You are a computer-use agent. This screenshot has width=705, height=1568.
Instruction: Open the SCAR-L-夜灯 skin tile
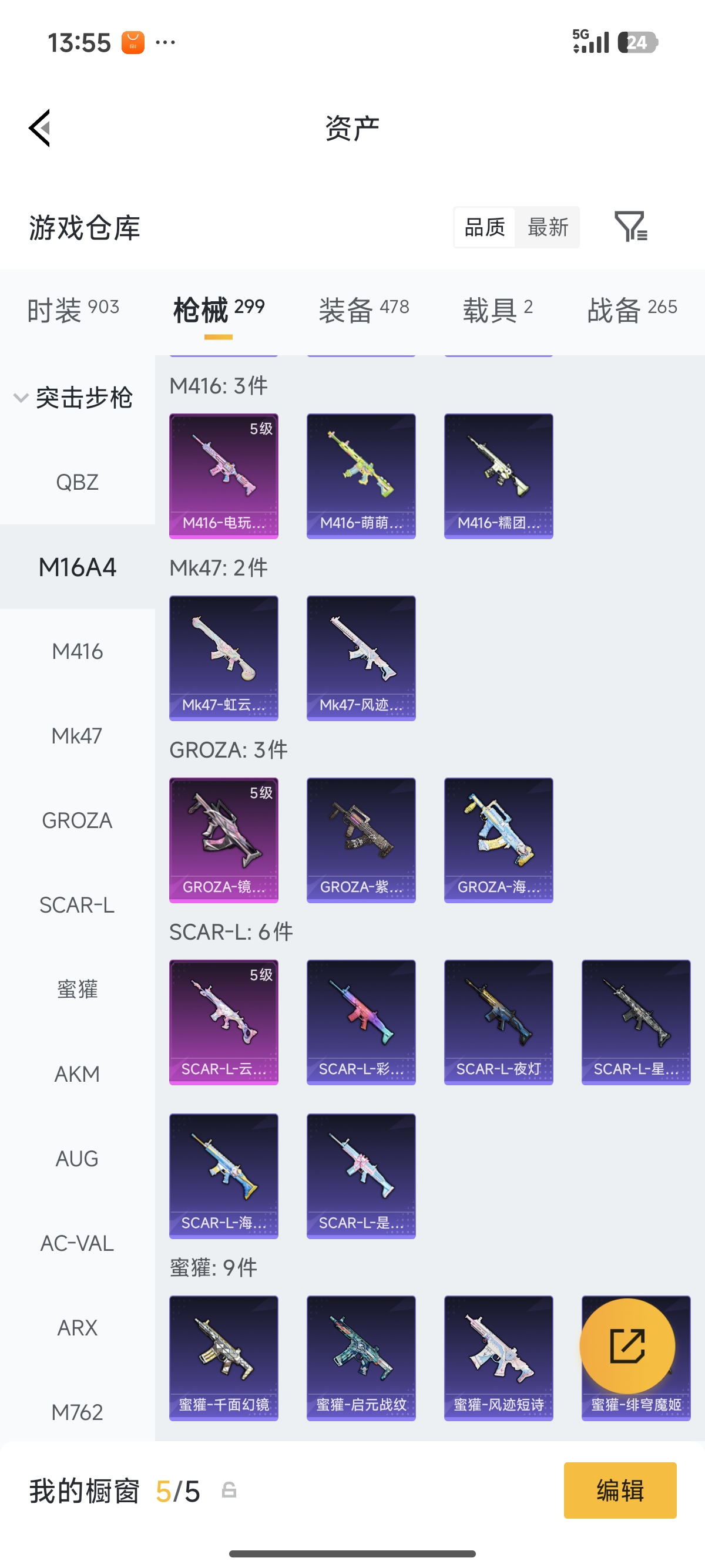pos(499,1022)
